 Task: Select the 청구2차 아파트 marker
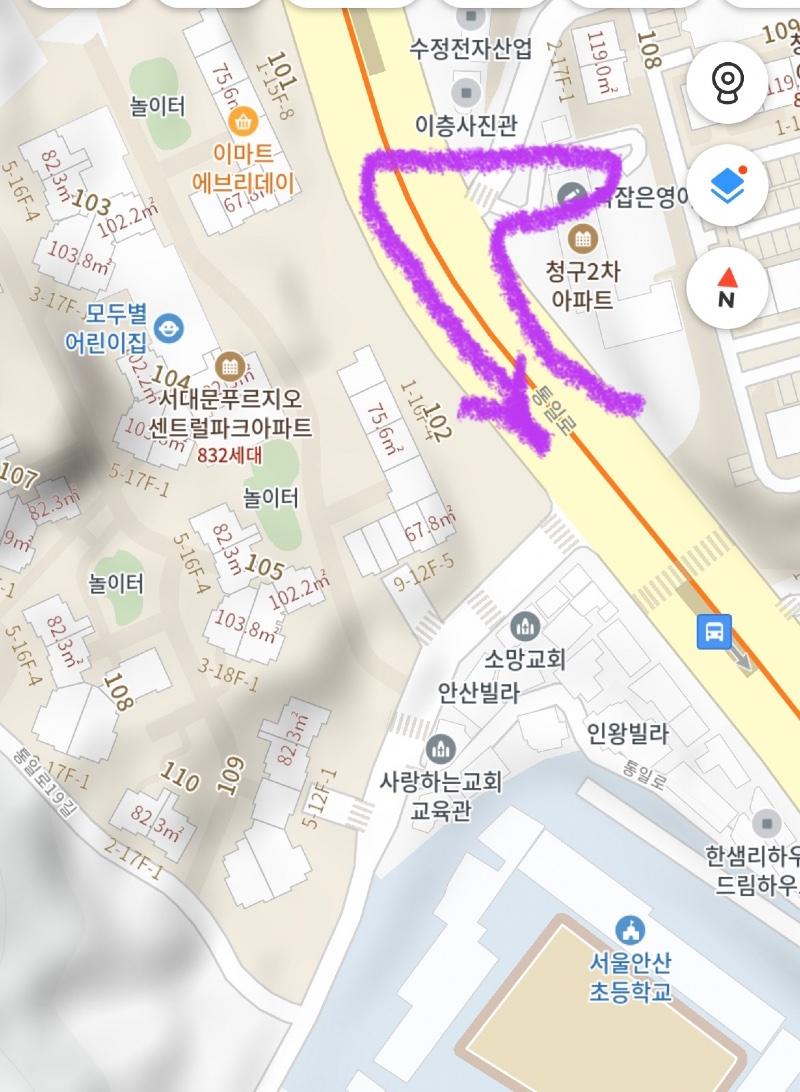tap(582, 238)
